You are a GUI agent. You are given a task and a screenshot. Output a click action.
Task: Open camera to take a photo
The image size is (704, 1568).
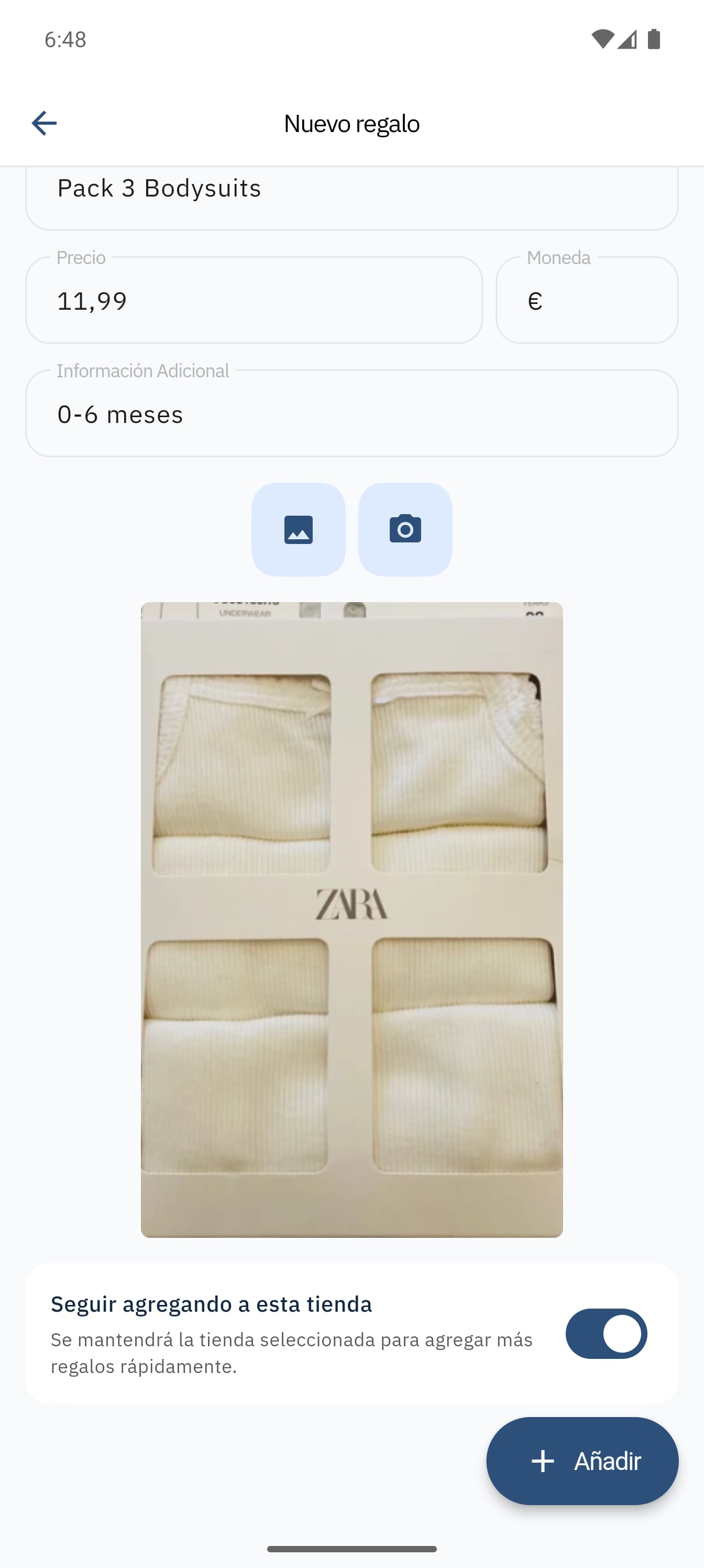click(x=405, y=529)
